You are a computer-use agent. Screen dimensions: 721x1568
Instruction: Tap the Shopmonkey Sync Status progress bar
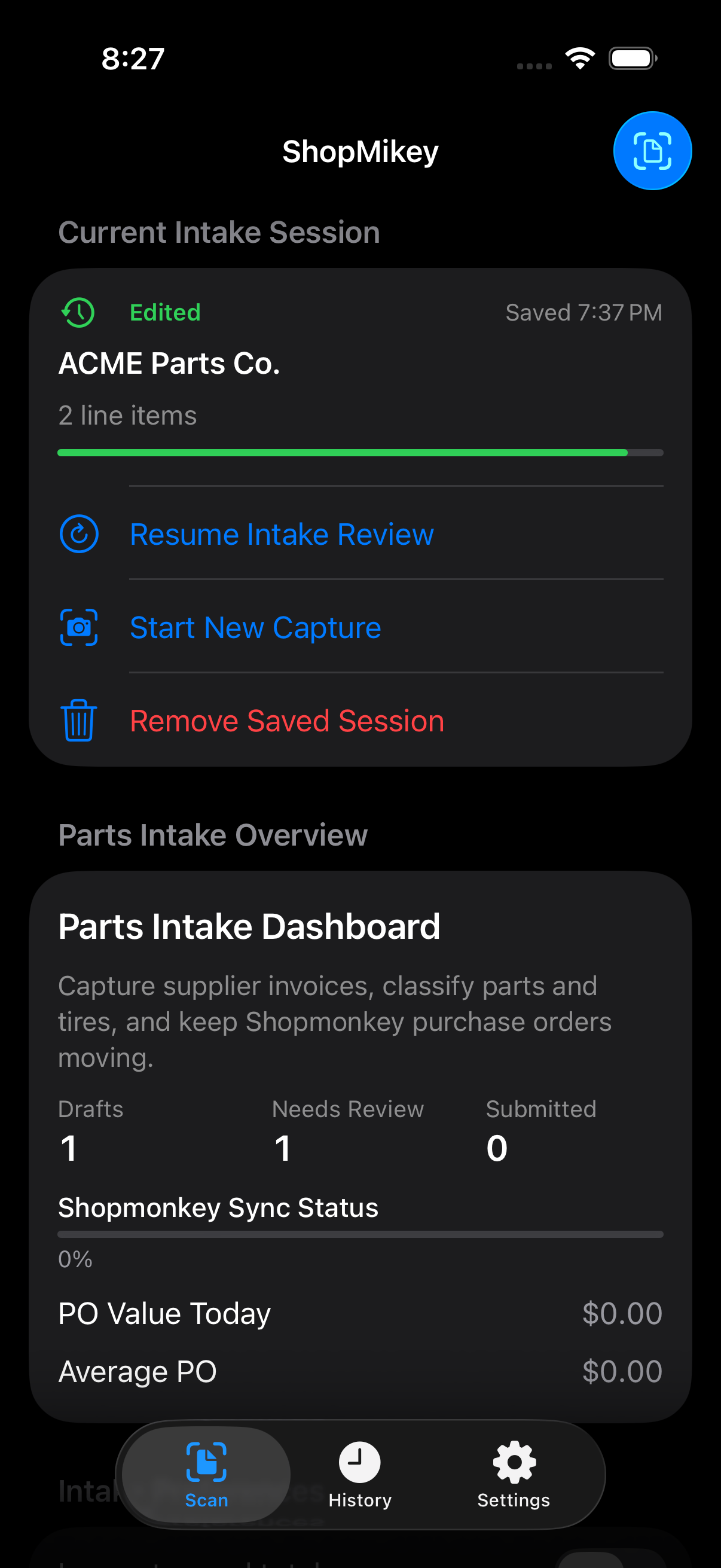point(359,1234)
